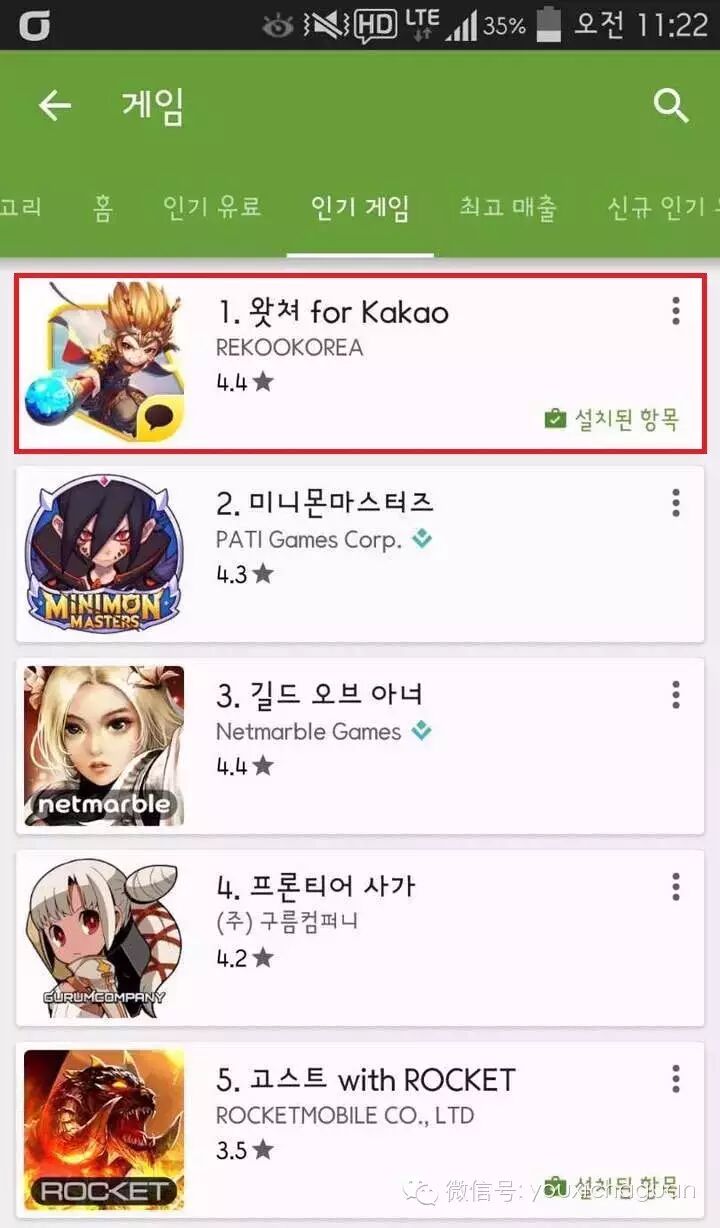Select the 길드 오브 아너 netmarble icon
The height and width of the screenshot is (1228, 720).
pyautogui.click(x=103, y=743)
